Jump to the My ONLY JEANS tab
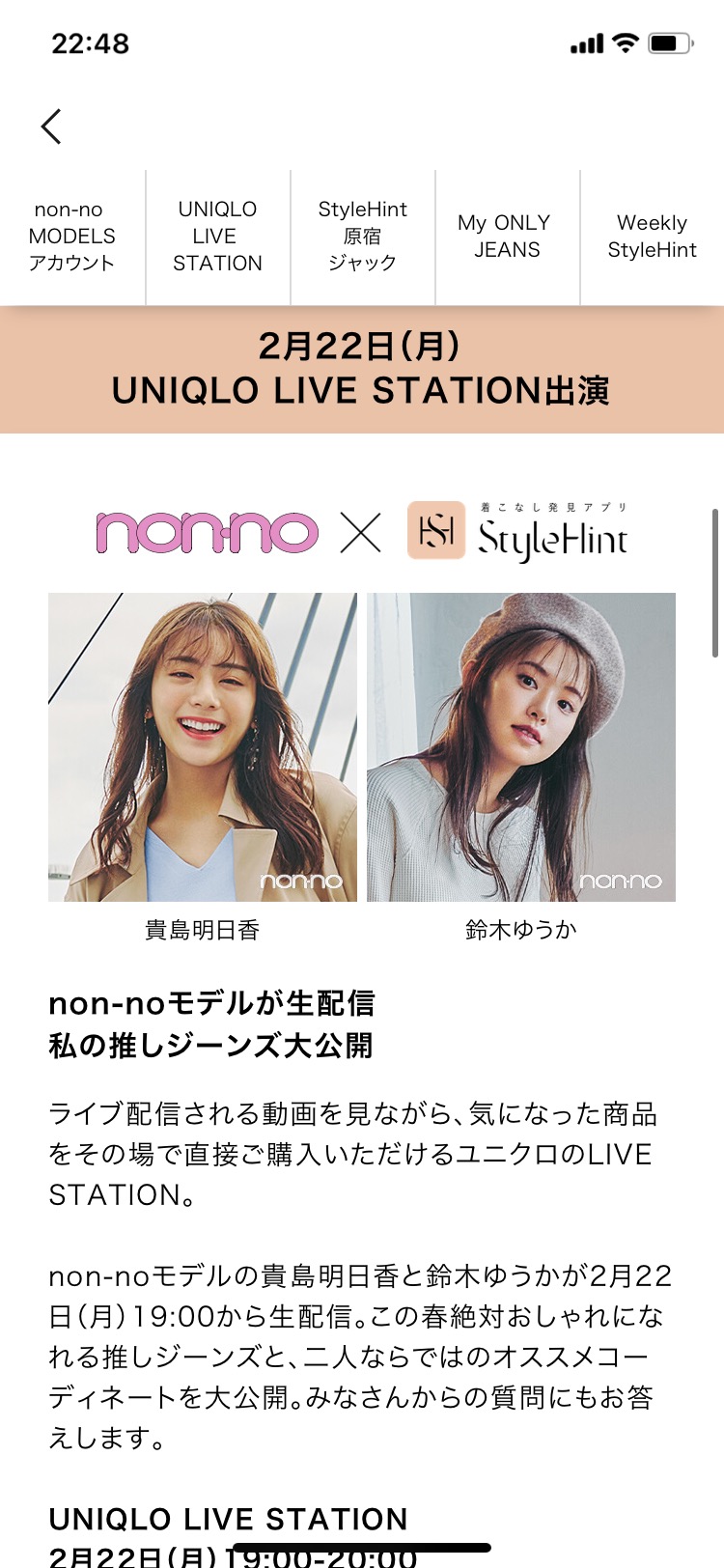The width and height of the screenshot is (724, 1568). 508,237
